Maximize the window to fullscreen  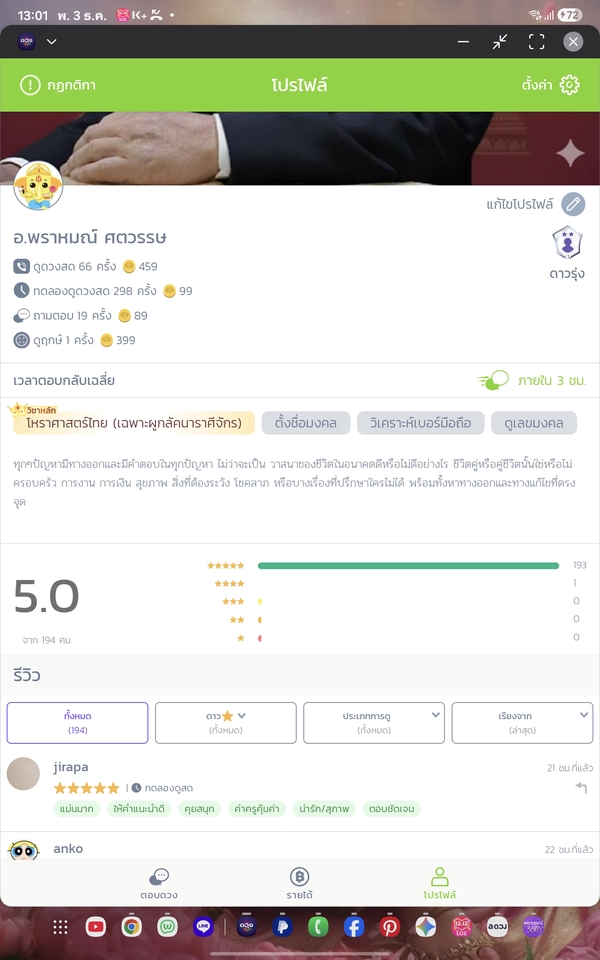(537, 41)
